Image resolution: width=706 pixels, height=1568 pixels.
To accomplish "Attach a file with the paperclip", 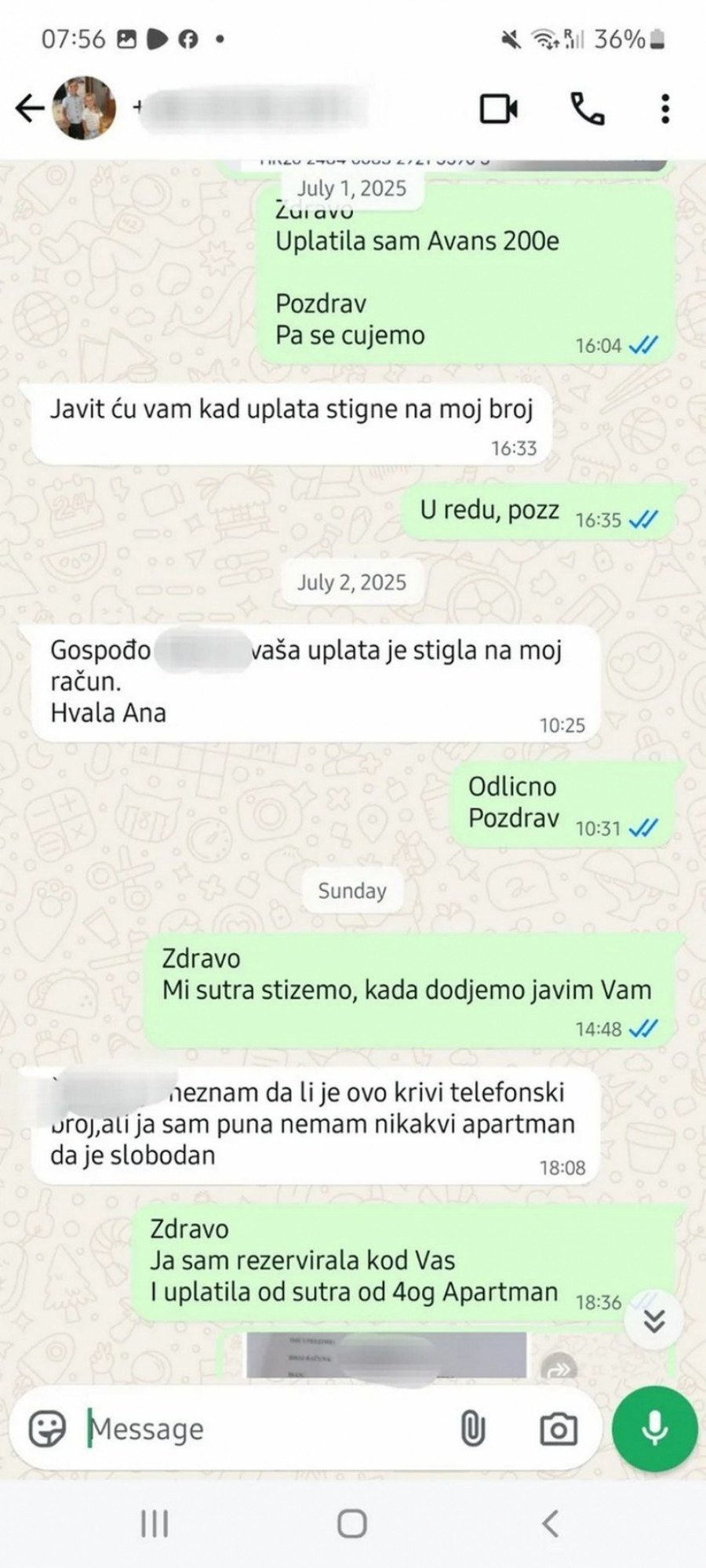I will pos(472,1428).
